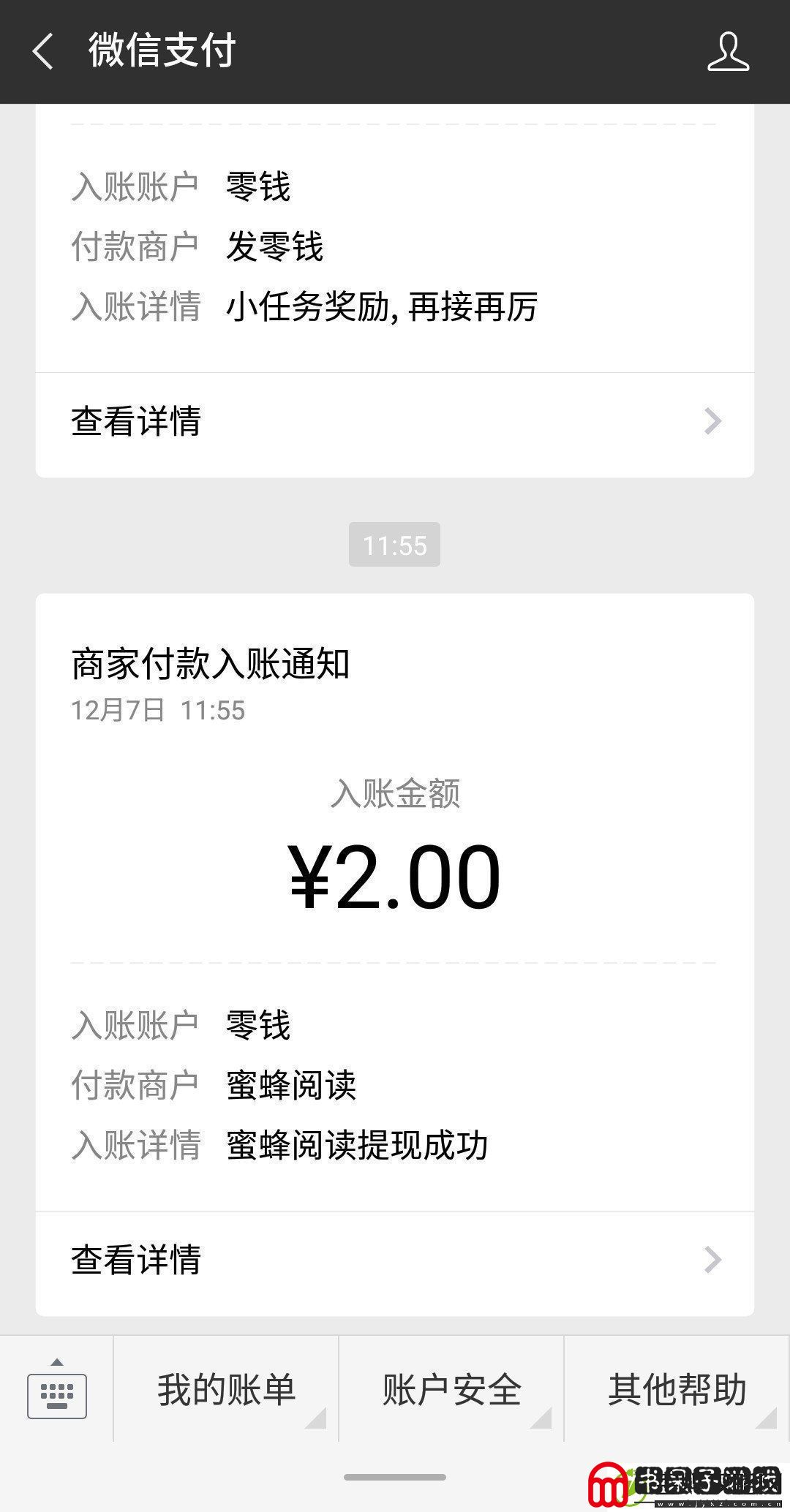Expand the 其他帮助 menu
790x1512 pixels.
click(x=677, y=1390)
